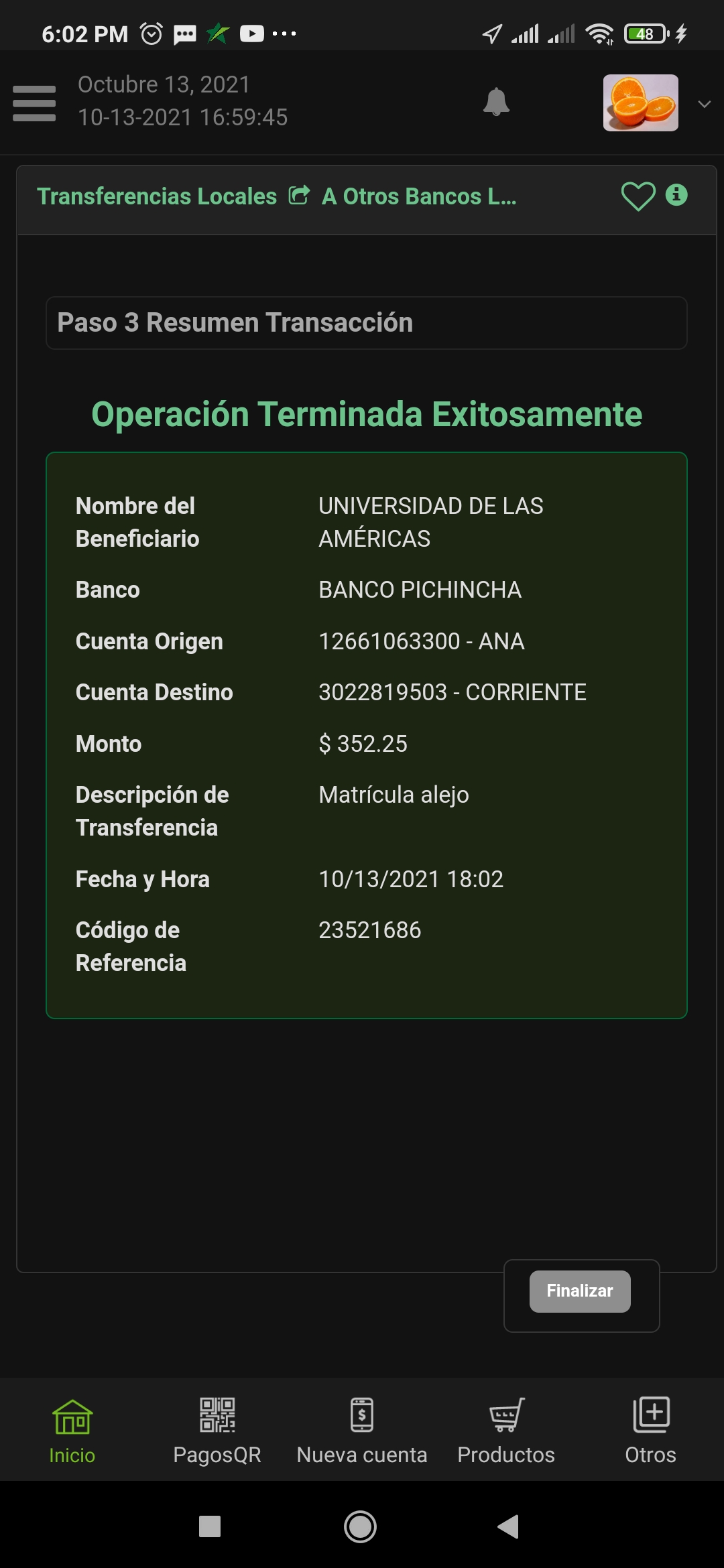
Task: Expand the profile dropdown chevron
Action: pos(704,104)
